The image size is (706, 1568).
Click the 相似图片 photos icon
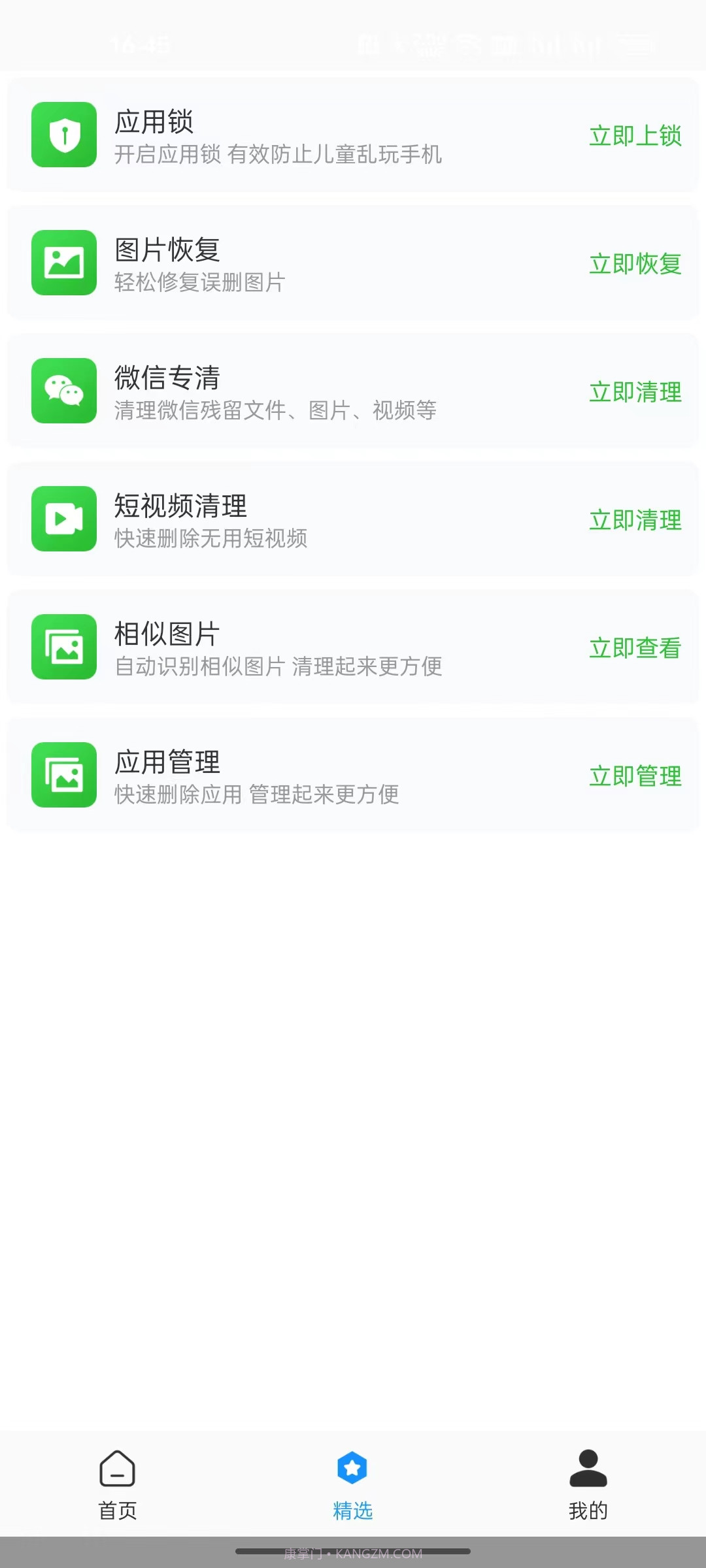[63, 647]
